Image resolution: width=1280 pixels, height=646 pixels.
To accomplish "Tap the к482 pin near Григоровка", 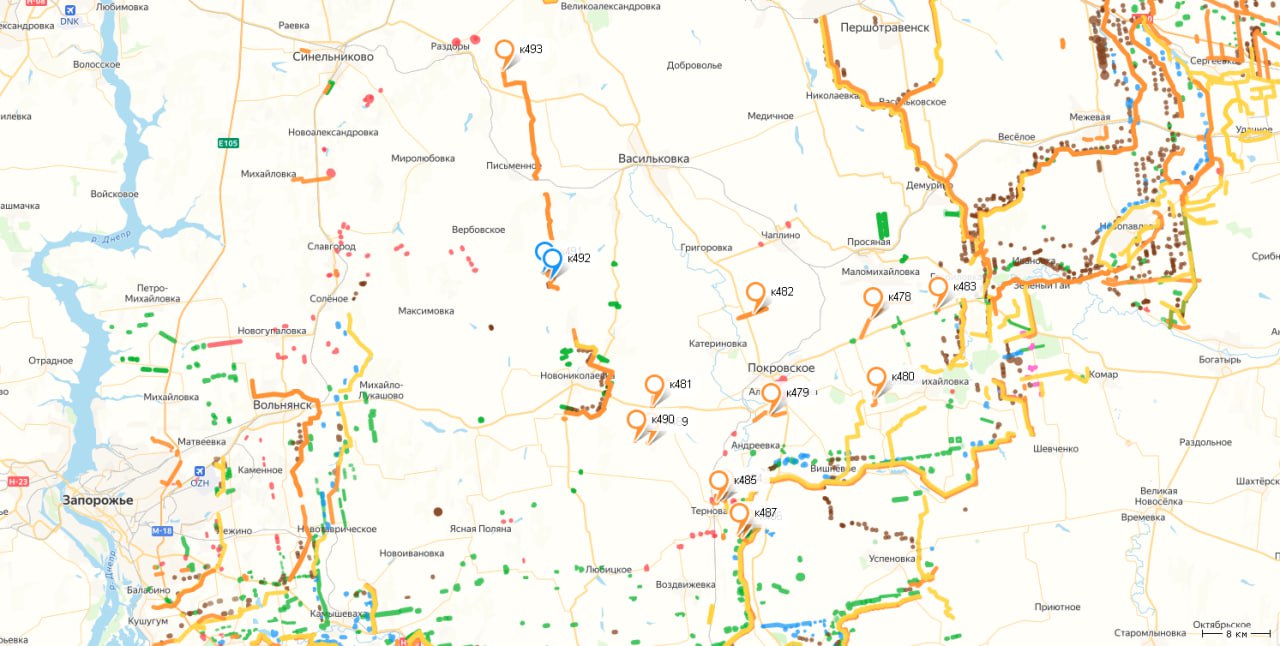I will tap(756, 293).
